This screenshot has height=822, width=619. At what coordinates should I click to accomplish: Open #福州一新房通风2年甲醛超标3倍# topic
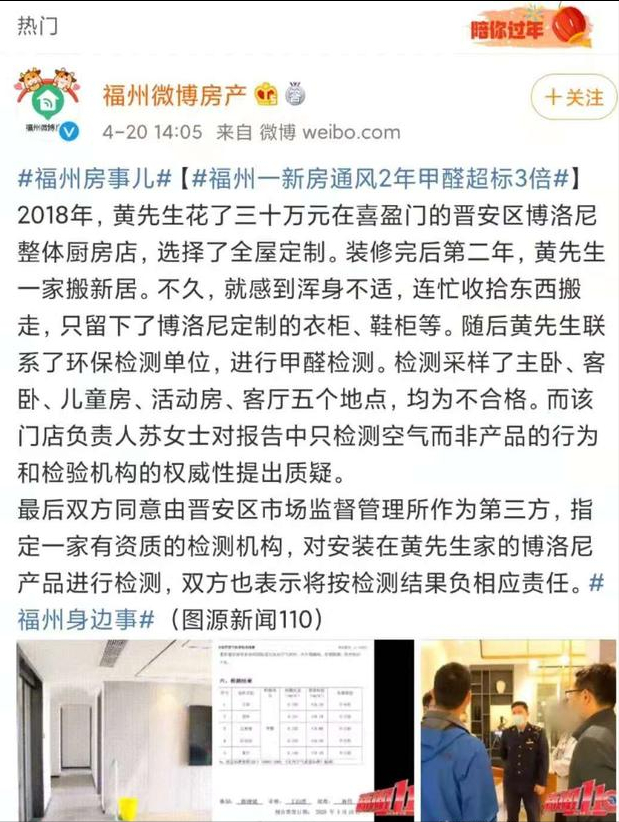click(x=381, y=181)
